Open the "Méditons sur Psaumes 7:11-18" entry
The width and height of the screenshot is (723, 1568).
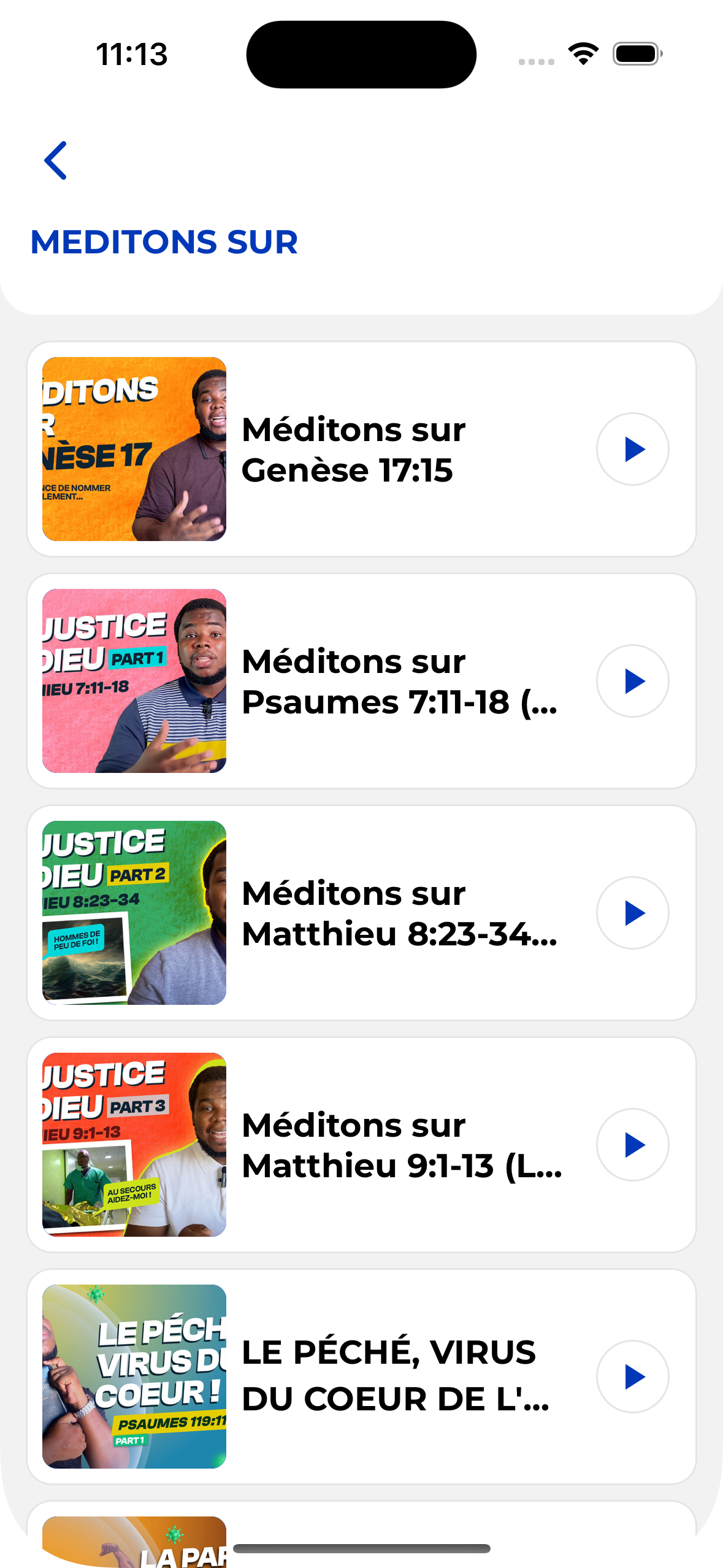click(x=362, y=681)
